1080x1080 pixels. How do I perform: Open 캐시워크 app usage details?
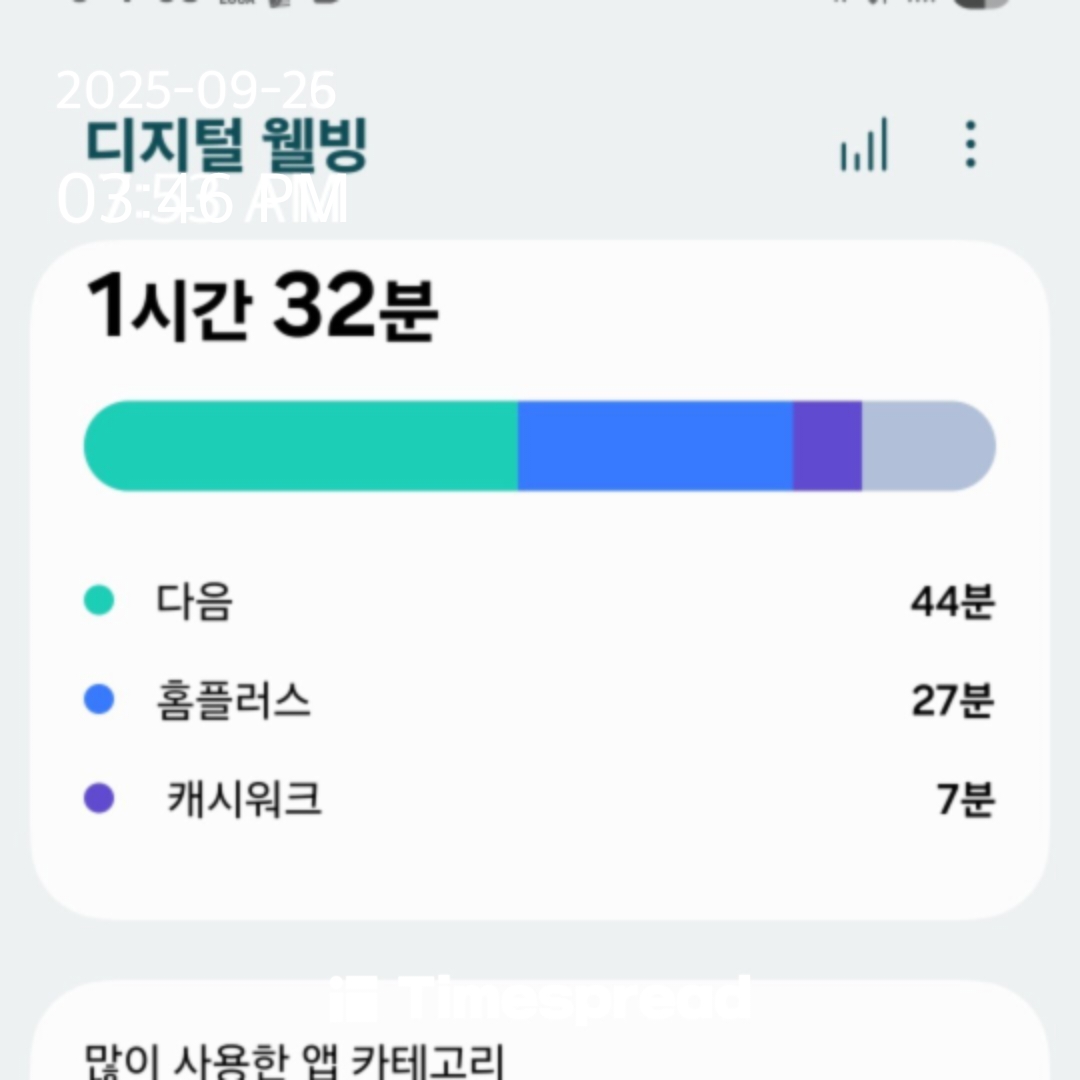click(x=539, y=799)
